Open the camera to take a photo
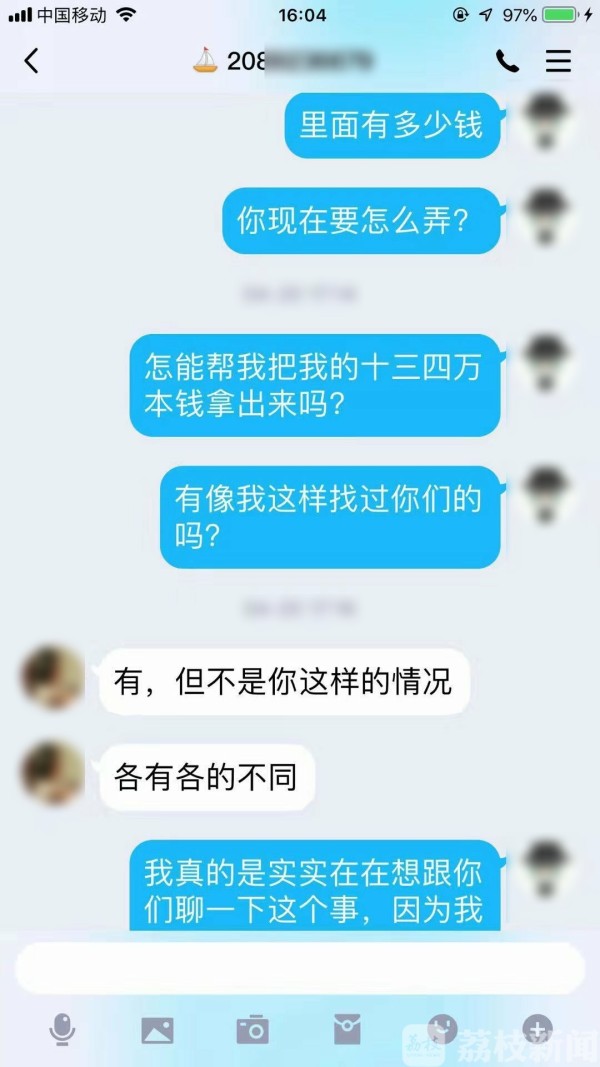Viewport: 600px width, 1067px height. [252, 1029]
